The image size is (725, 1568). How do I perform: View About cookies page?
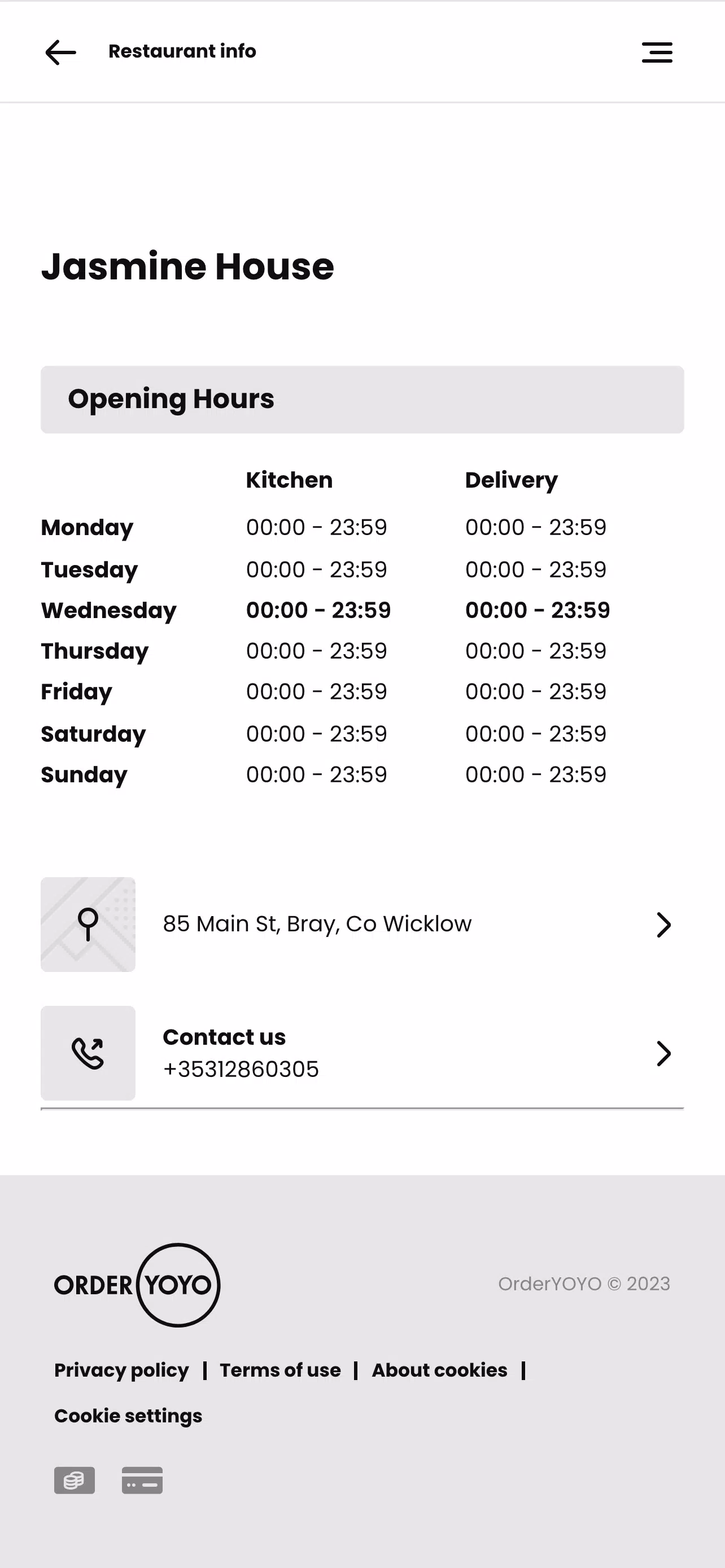click(439, 1370)
